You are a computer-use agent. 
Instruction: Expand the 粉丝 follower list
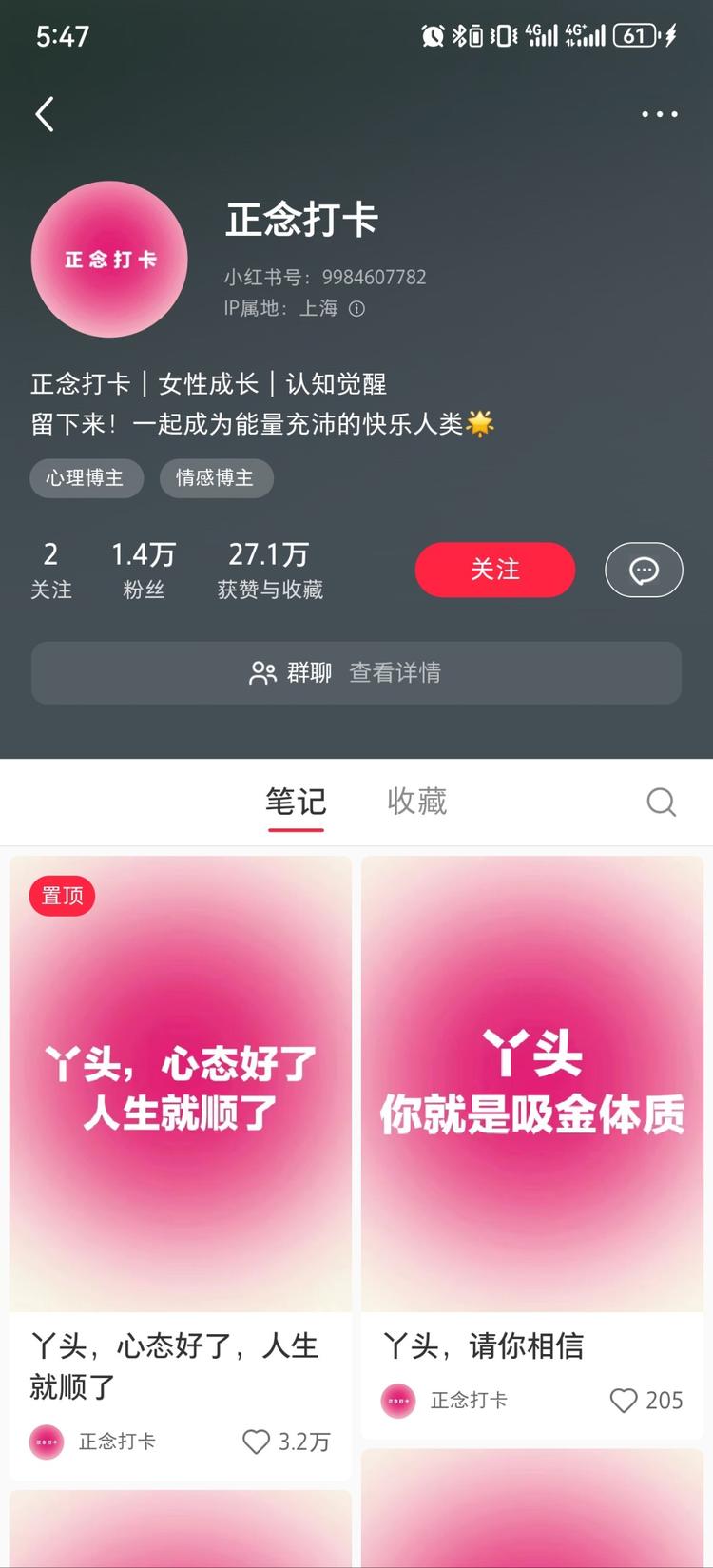click(144, 568)
